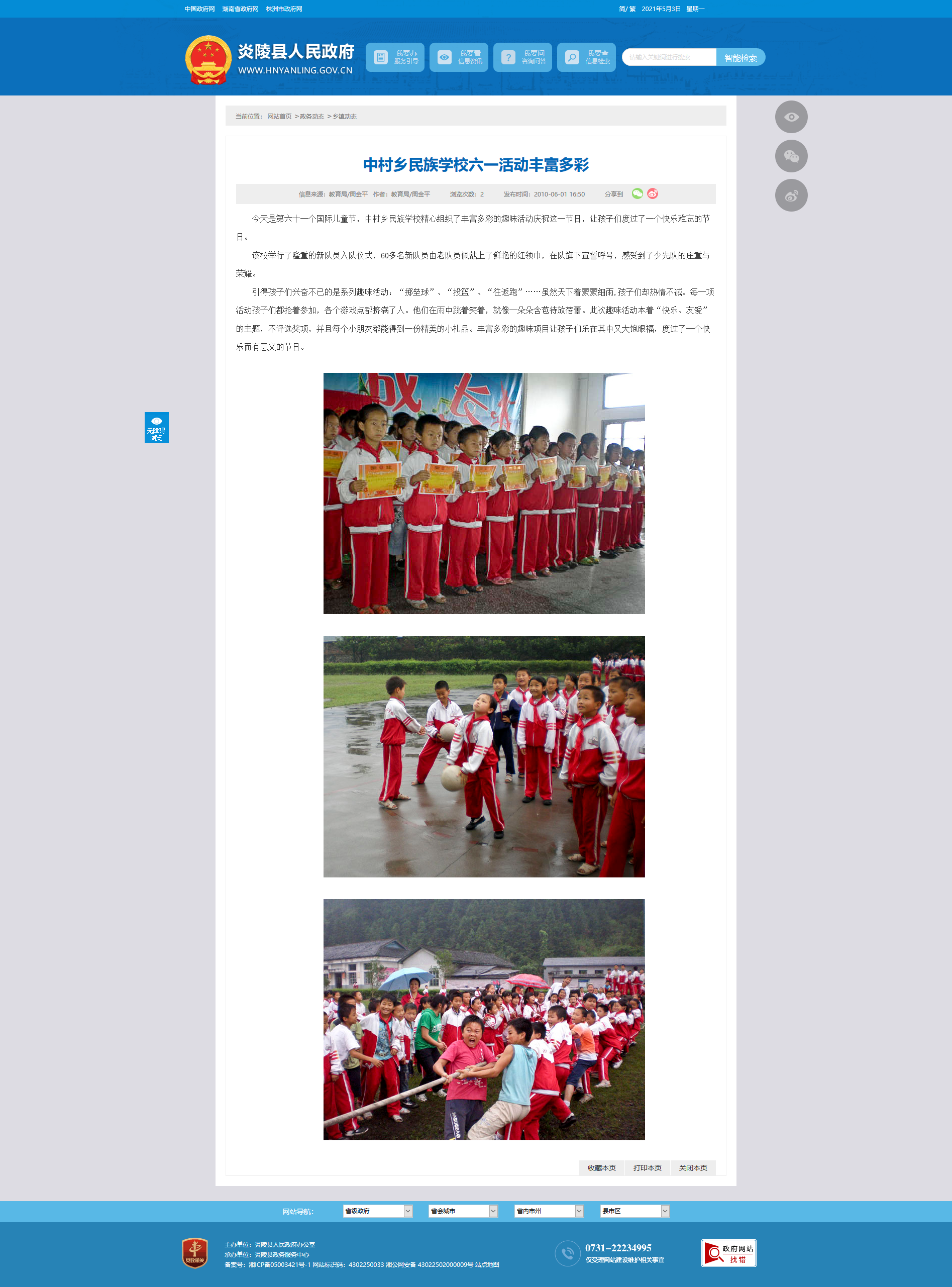Open the 中国政府网 link
Image resolution: width=952 pixels, height=1287 pixels.
pyautogui.click(x=199, y=9)
